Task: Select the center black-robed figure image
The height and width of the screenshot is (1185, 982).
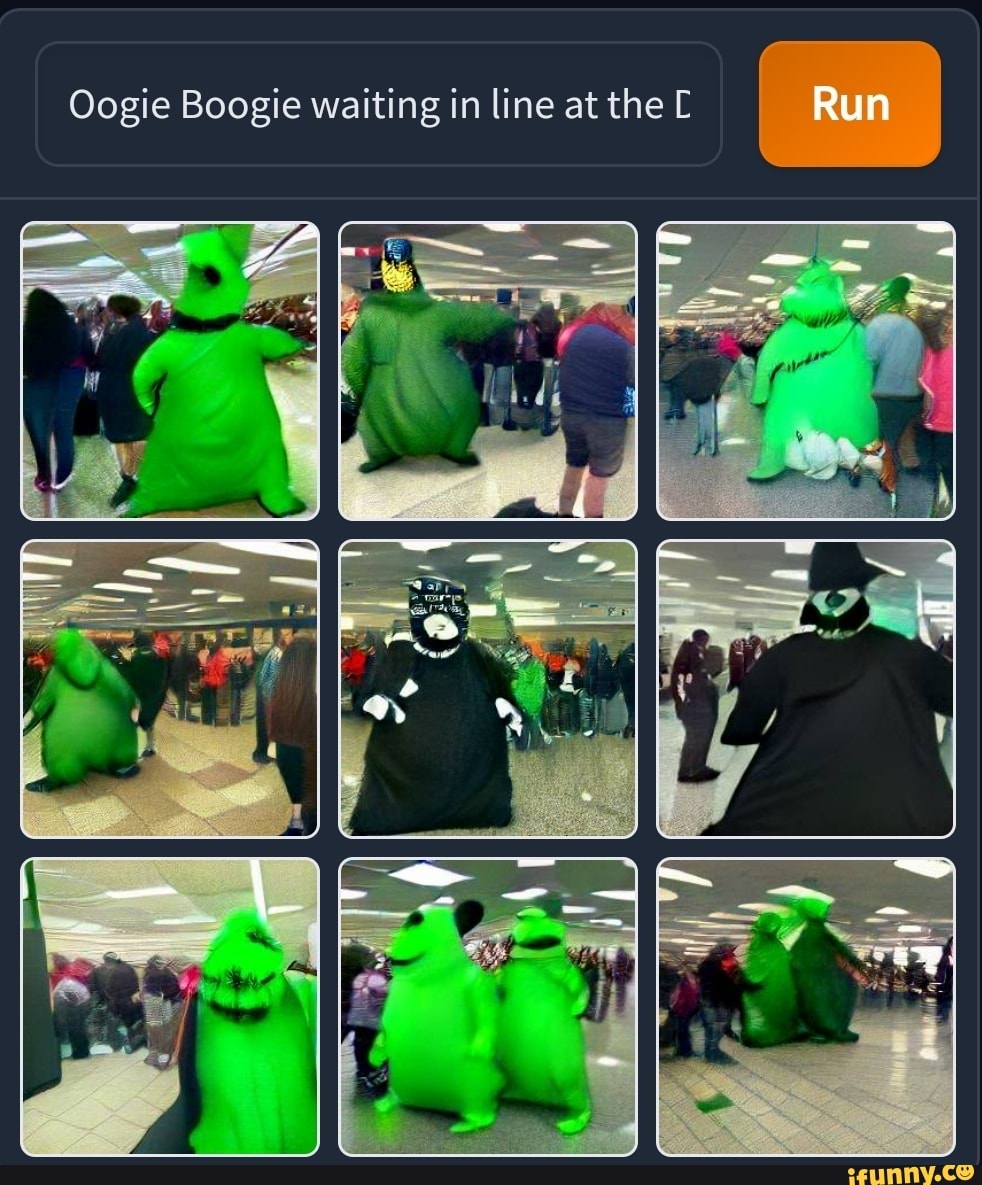Action: 489,687
